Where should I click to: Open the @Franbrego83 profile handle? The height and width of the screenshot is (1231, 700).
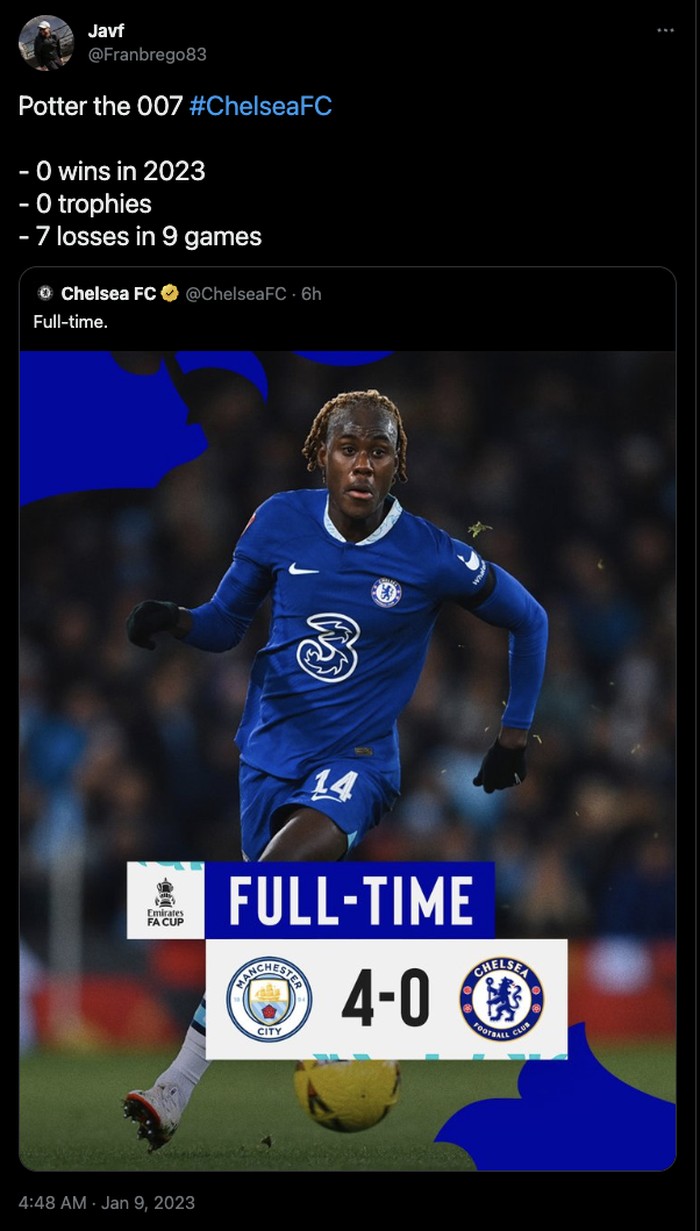point(146,55)
